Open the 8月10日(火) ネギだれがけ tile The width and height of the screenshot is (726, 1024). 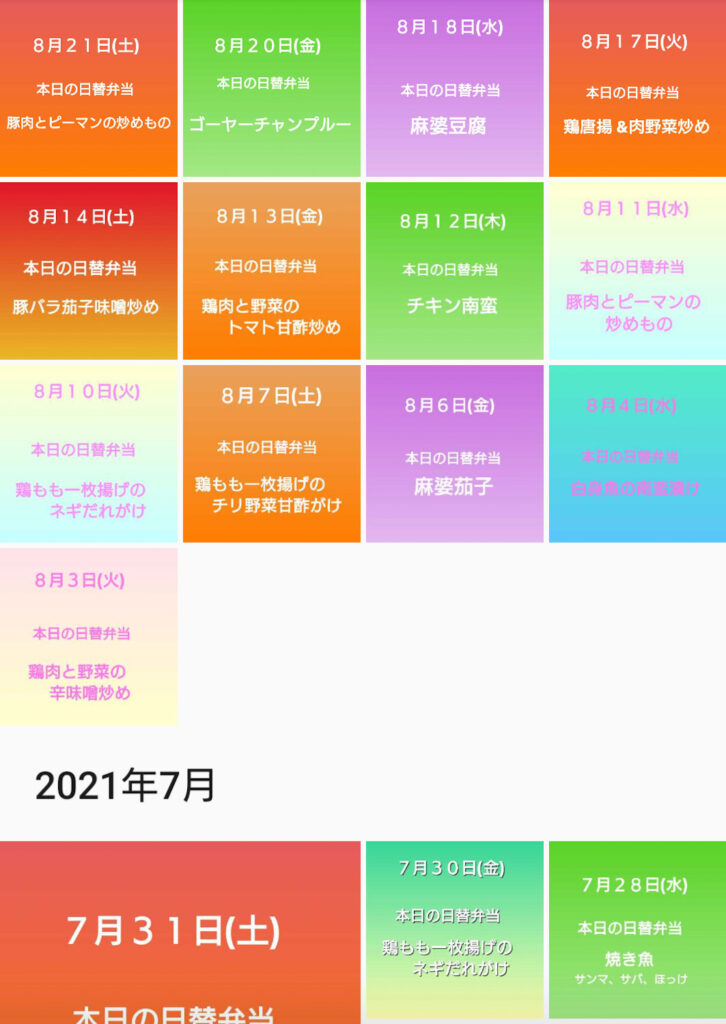coord(88,453)
